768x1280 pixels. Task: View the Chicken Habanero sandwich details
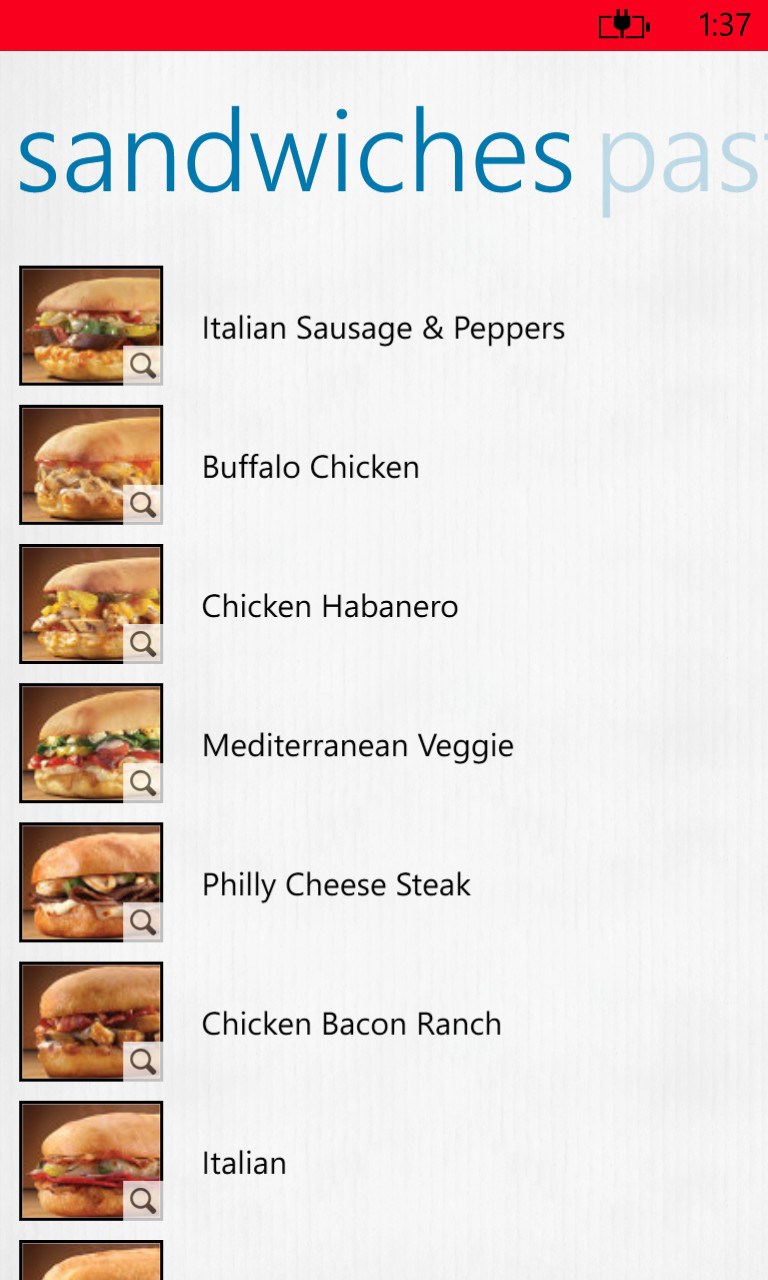[330, 606]
